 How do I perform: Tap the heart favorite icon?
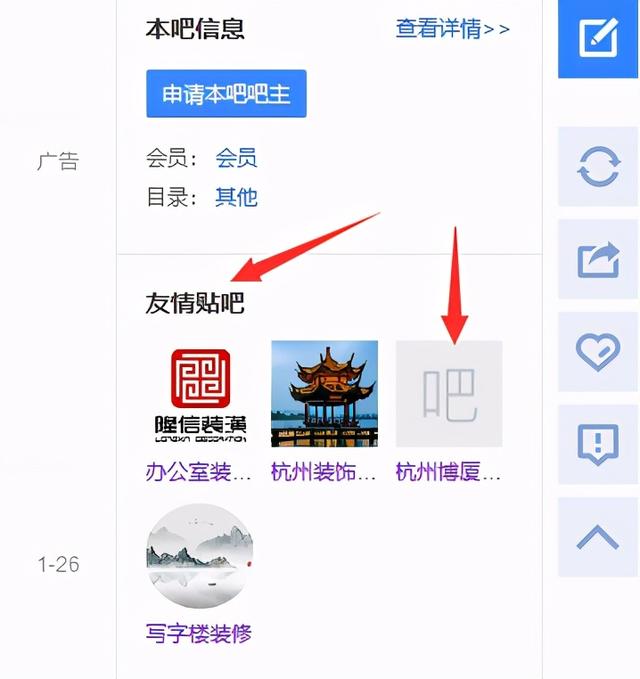(598, 352)
